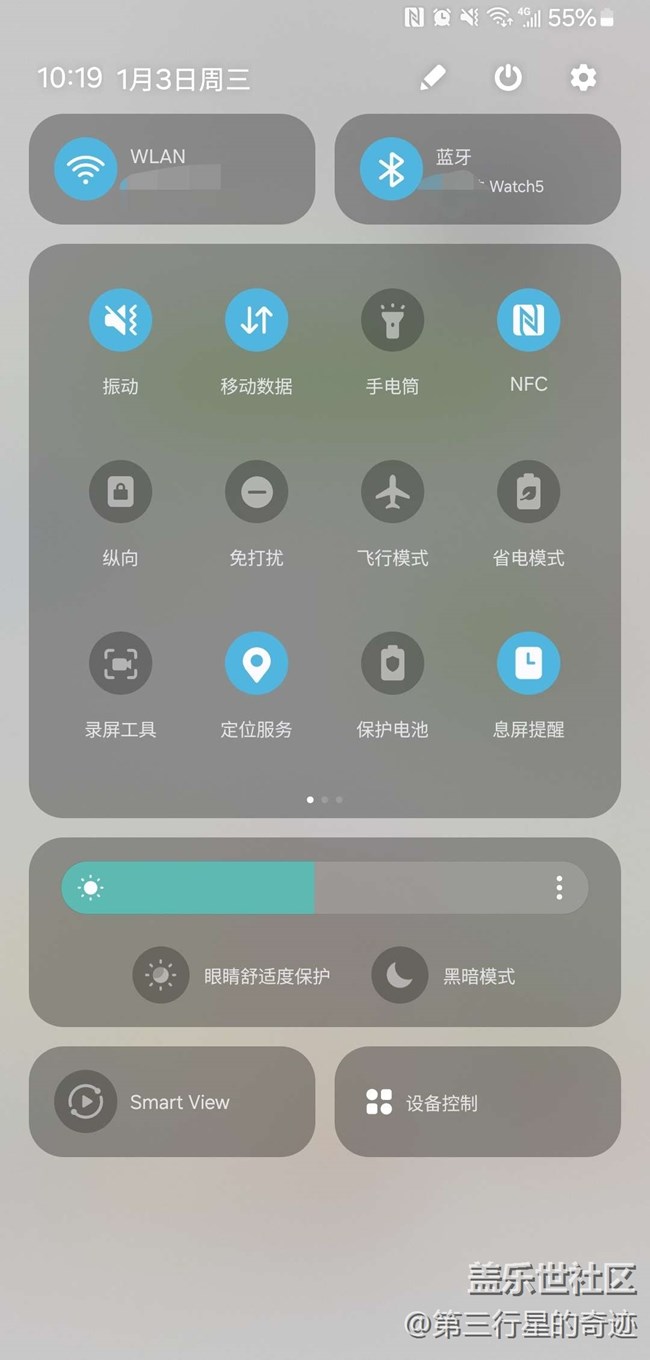This screenshot has height=1360, width=650.
Task: Enable airplane mode (飞行模式)
Action: [x=392, y=492]
